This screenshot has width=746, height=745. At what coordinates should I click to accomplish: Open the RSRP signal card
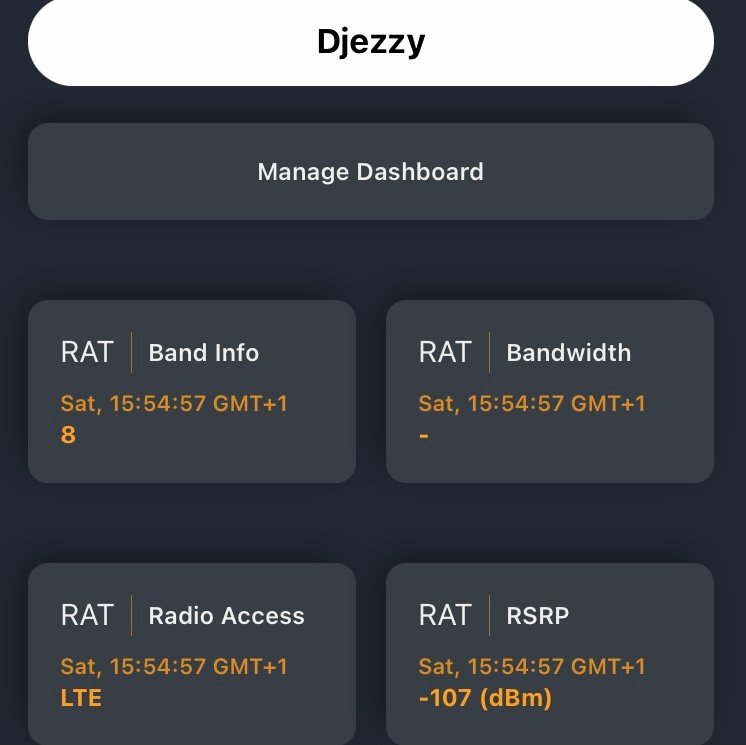[550, 654]
